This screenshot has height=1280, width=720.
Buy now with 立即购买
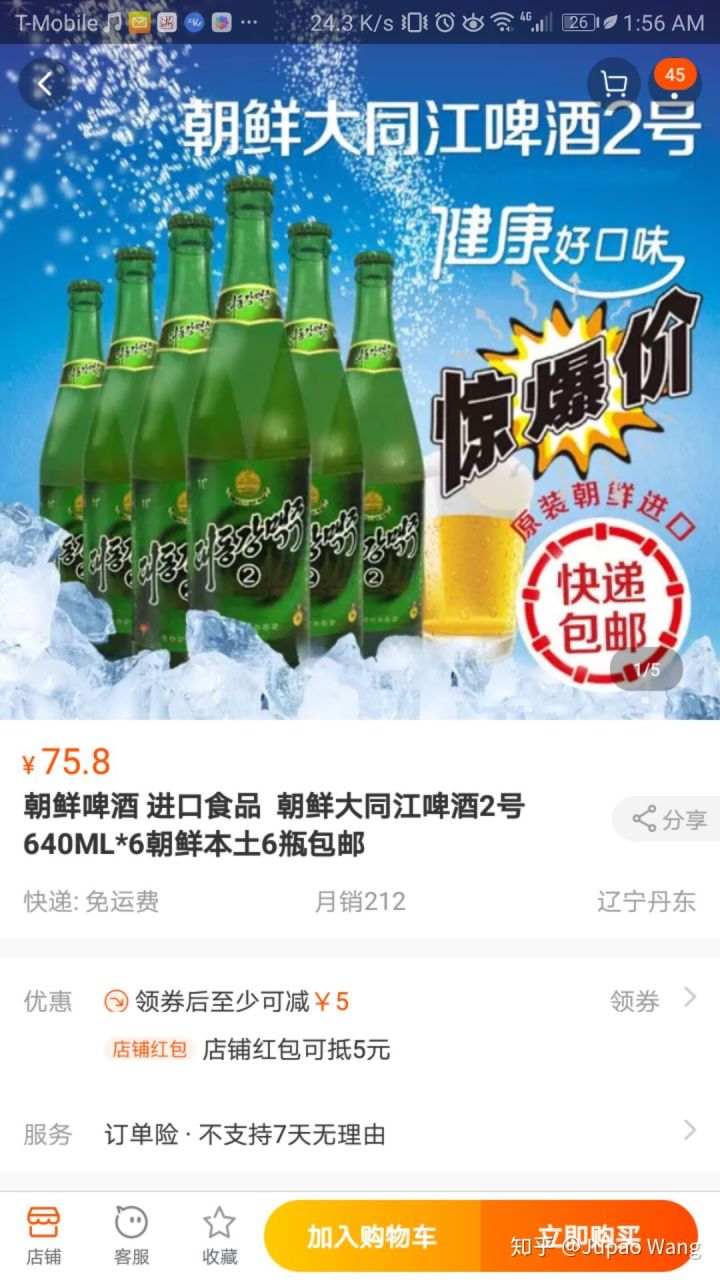pyautogui.click(x=590, y=1236)
